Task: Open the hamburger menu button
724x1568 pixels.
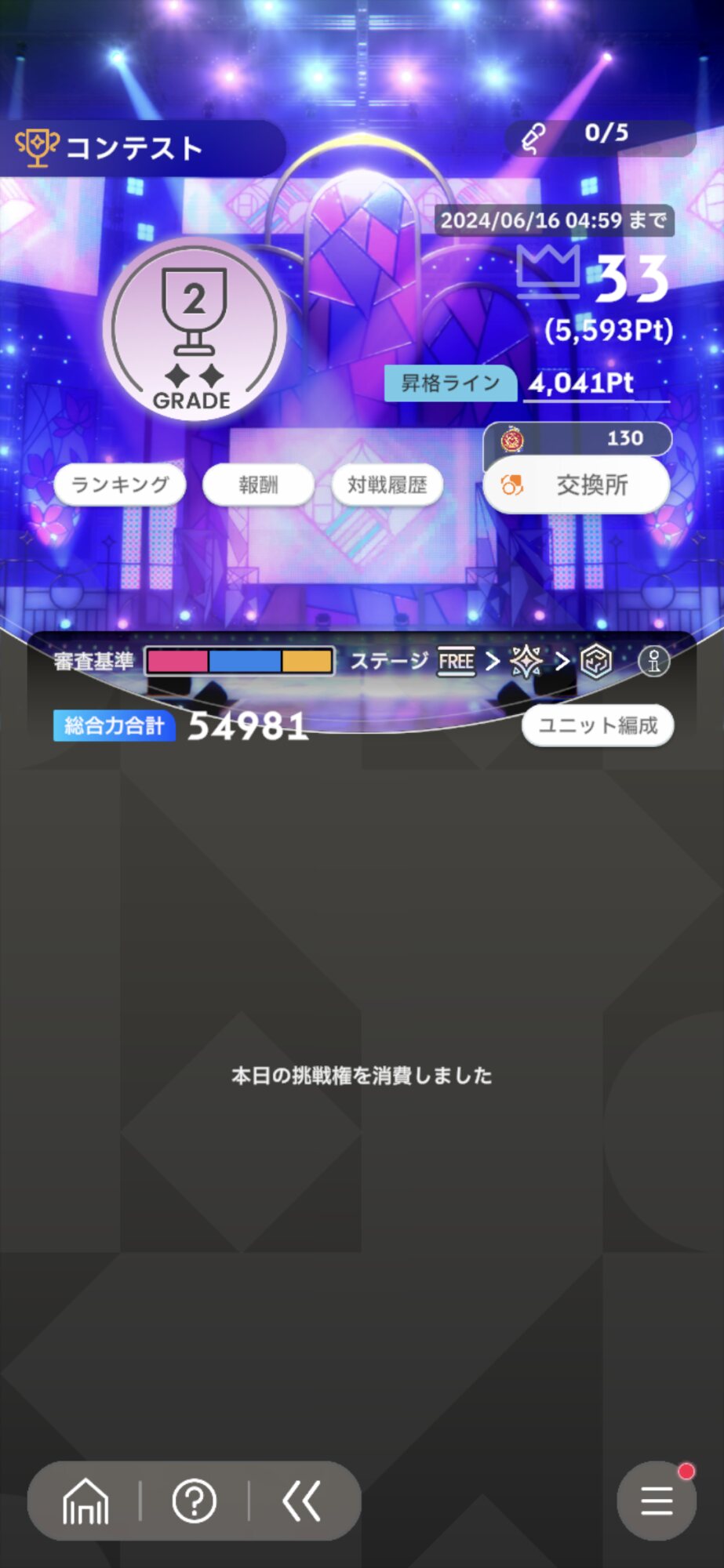Action: (657, 1501)
